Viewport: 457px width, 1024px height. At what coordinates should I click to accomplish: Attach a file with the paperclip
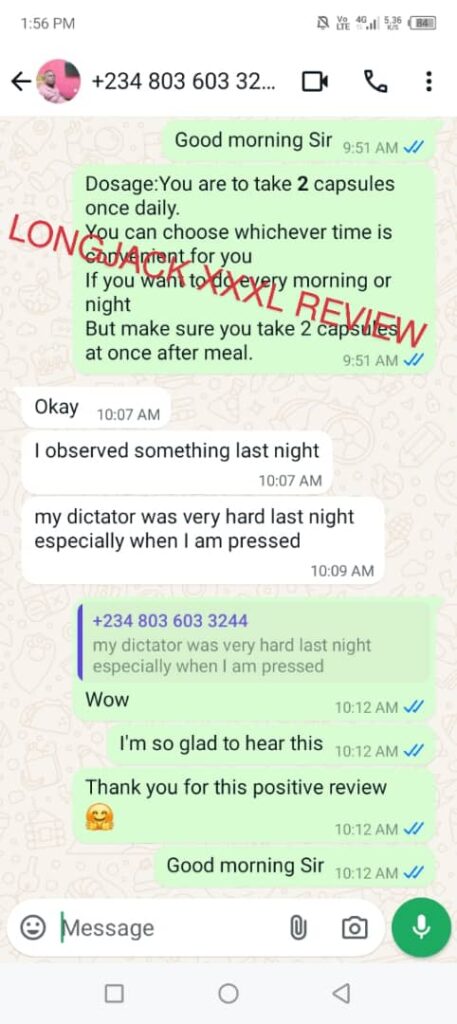pos(298,927)
